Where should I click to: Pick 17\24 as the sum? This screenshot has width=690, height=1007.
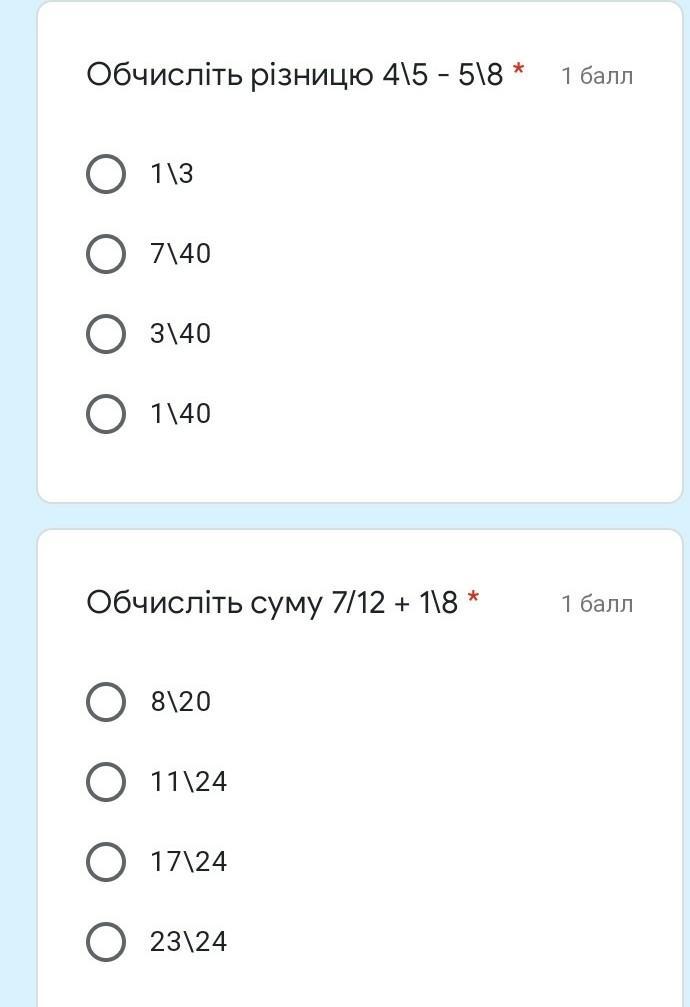click(106, 862)
